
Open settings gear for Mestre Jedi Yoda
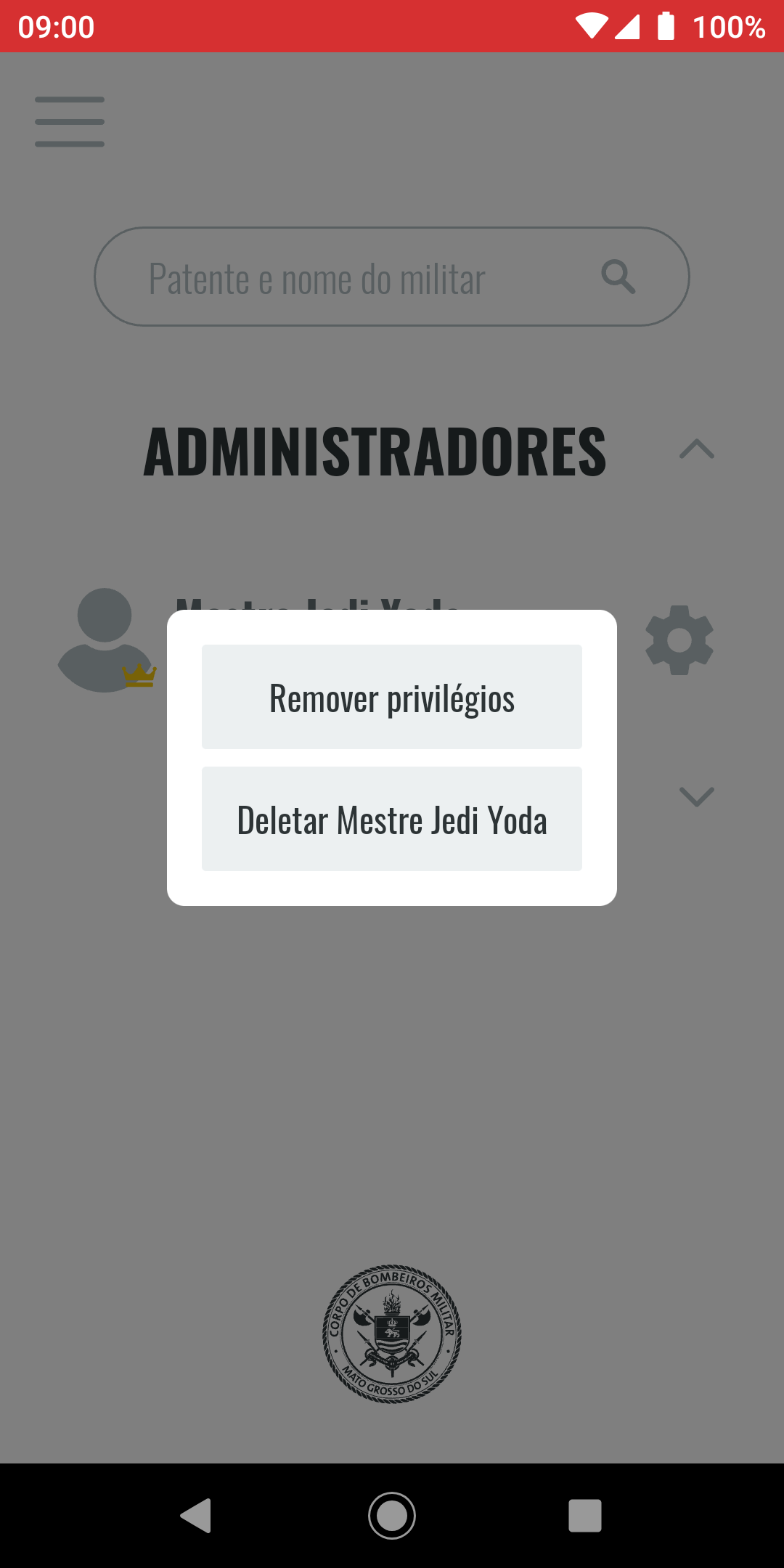pos(679,640)
